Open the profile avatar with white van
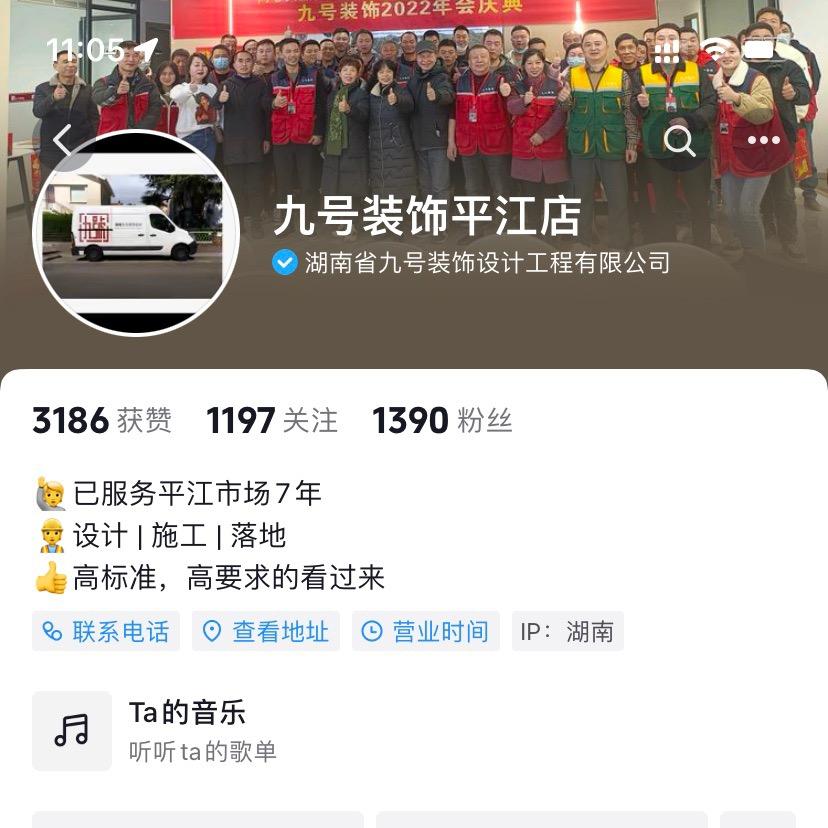Viewport: 828px width, 828px height. pyautogui.click(x=137, y=232)
